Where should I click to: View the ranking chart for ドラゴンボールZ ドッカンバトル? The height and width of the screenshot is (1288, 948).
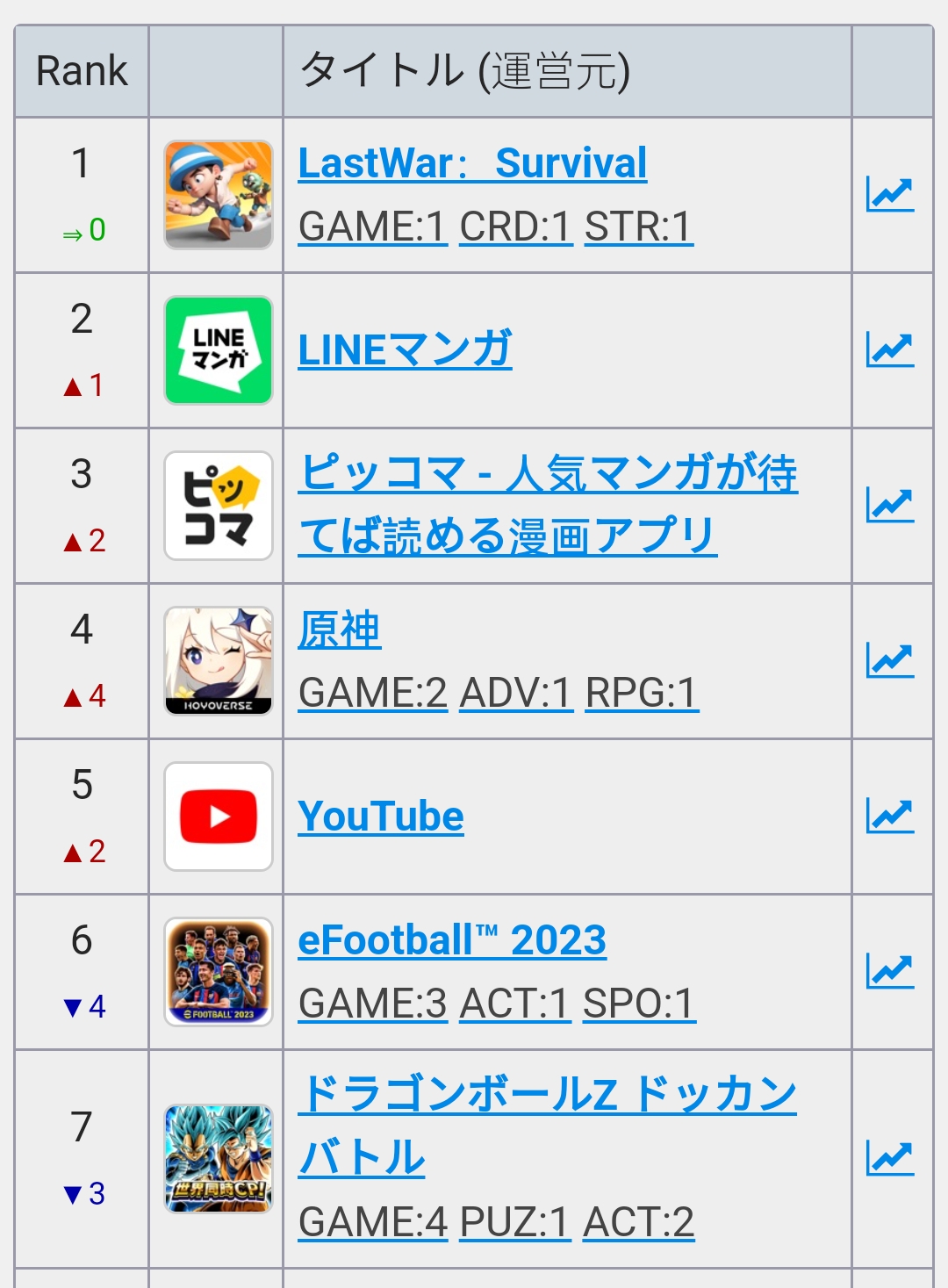click(x=890, y=1158)
